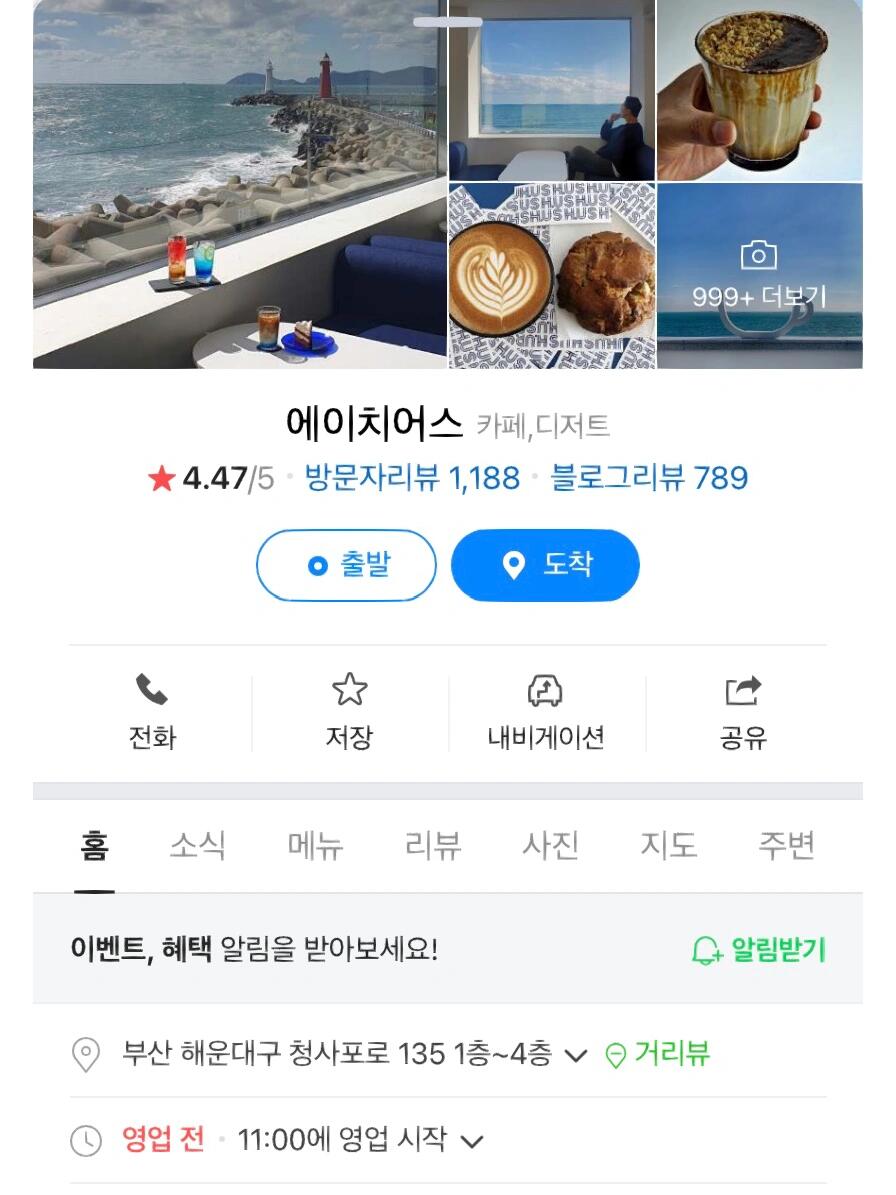Call the cafe via 전화
This screenshot has height=1195, width=896.
152,713
